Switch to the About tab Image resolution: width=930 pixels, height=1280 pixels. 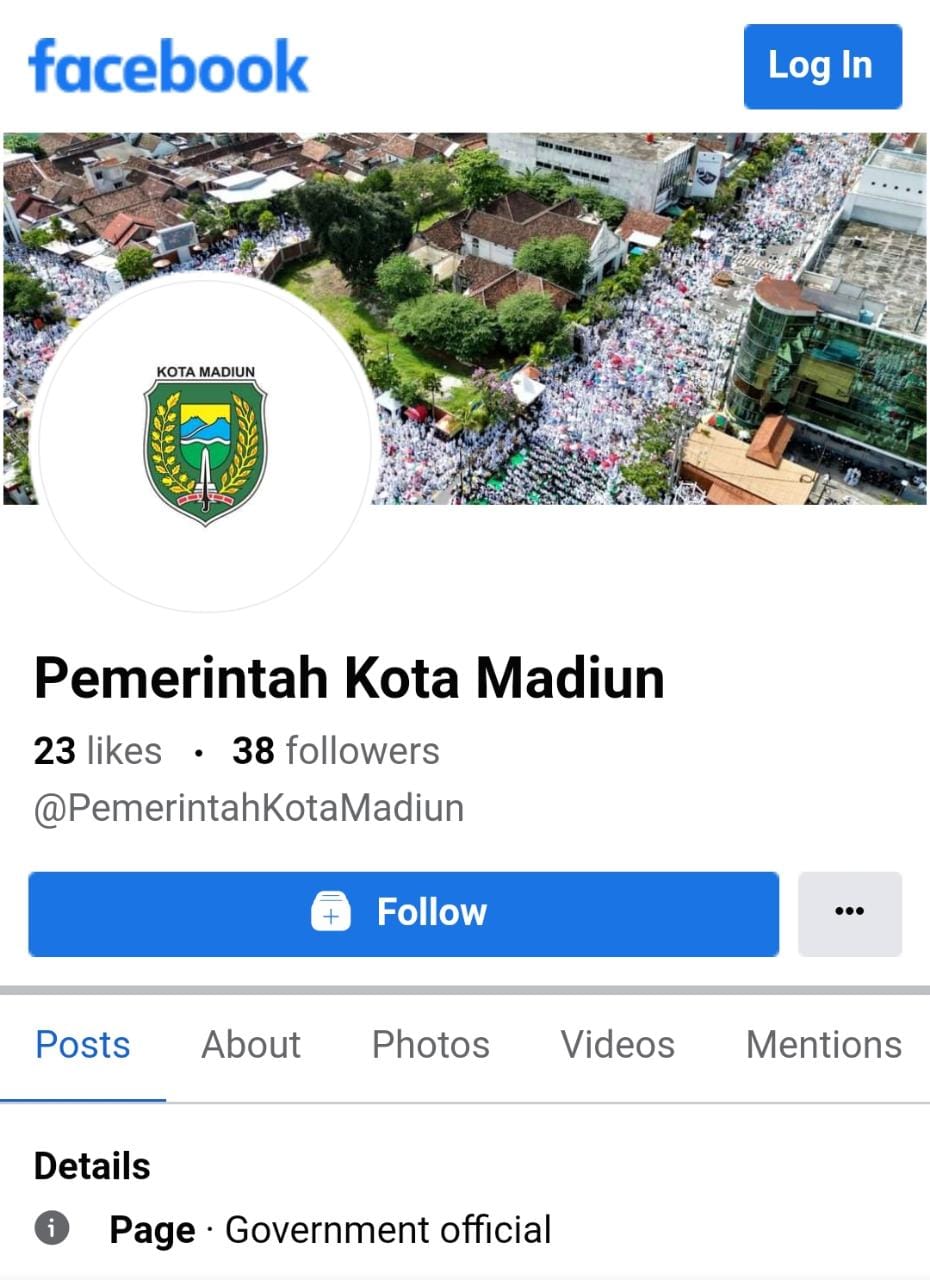tap(251, 1045)
